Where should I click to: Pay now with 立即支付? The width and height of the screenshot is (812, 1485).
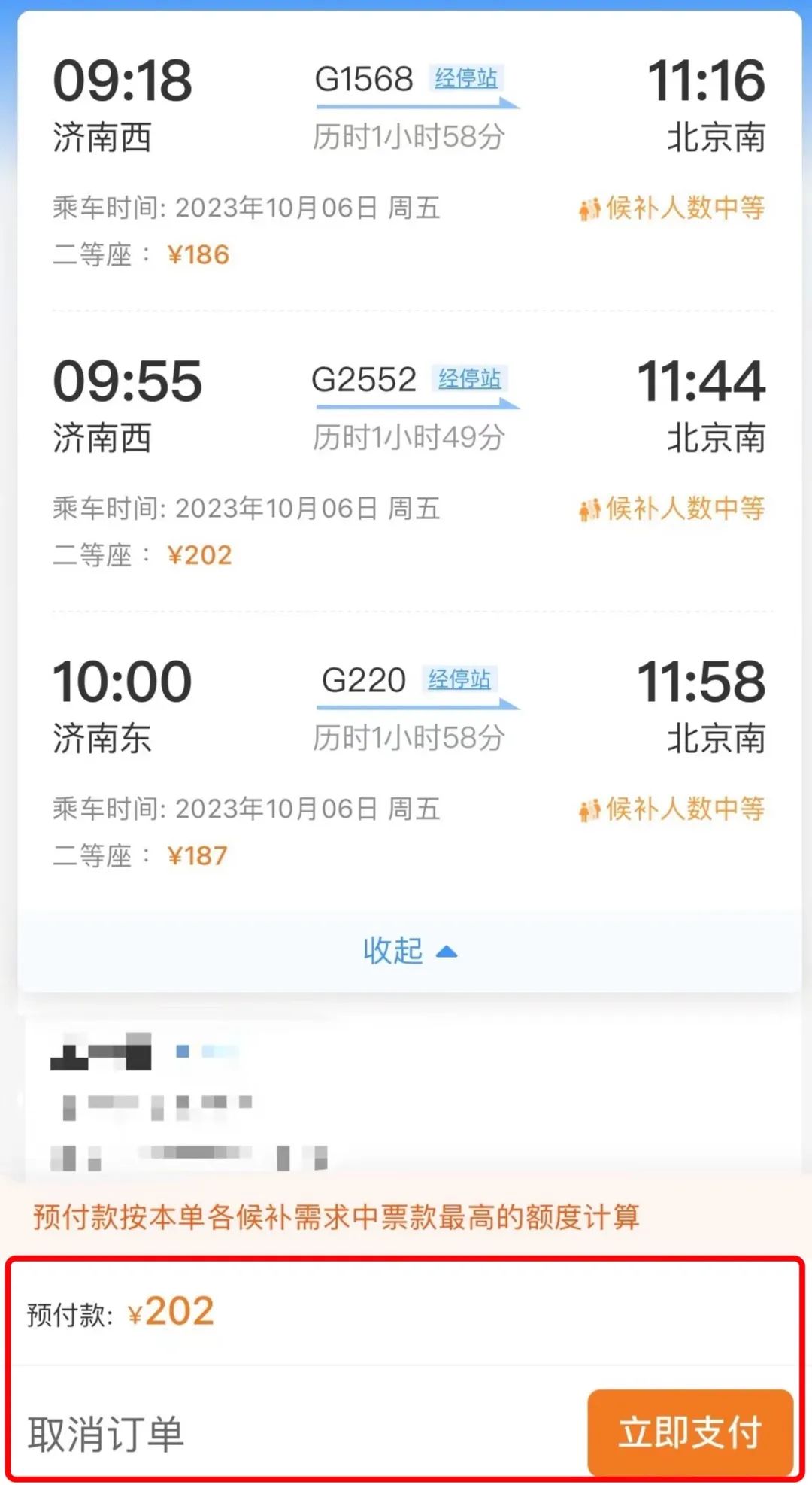click(x=689, y=1432)
